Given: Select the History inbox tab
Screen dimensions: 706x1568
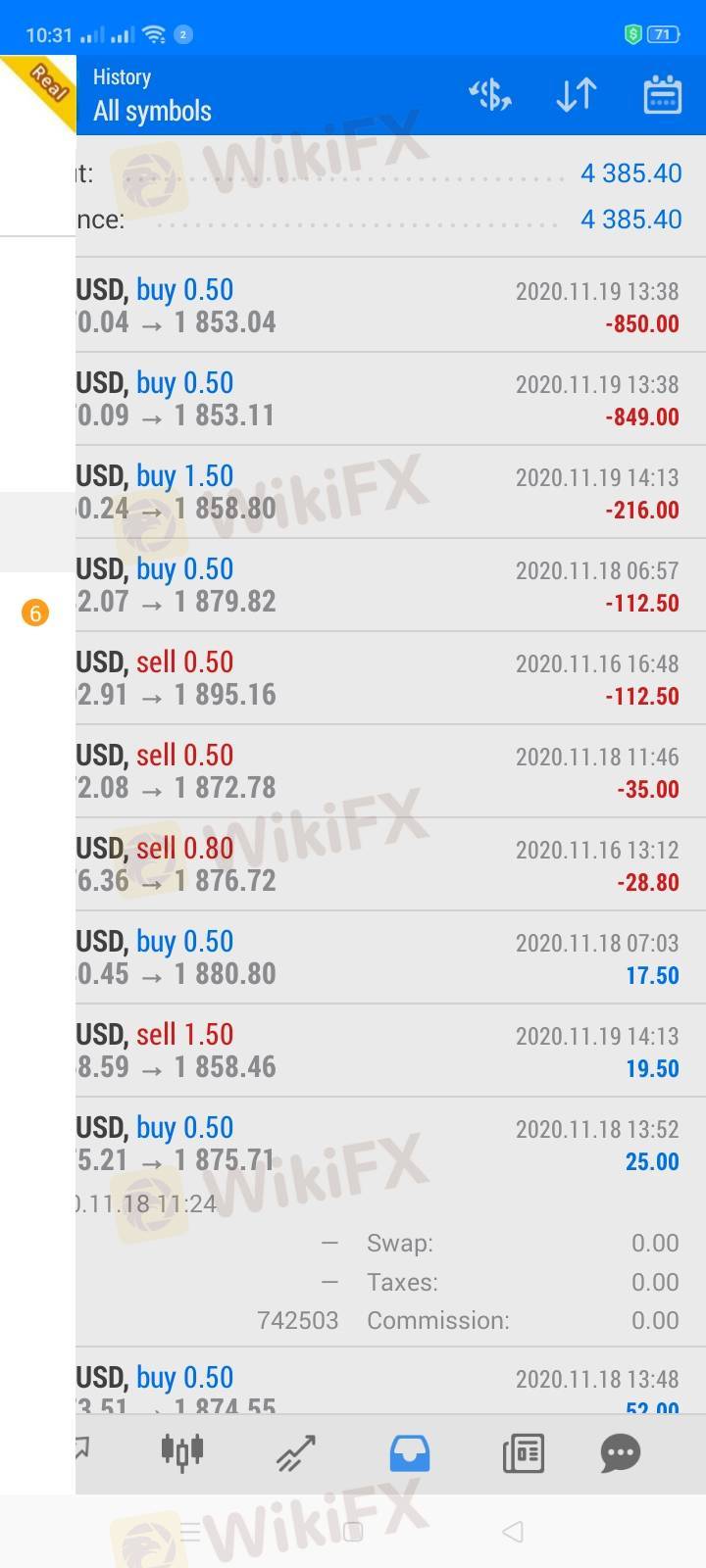Looking at the screenshot, I should 409,1452.
